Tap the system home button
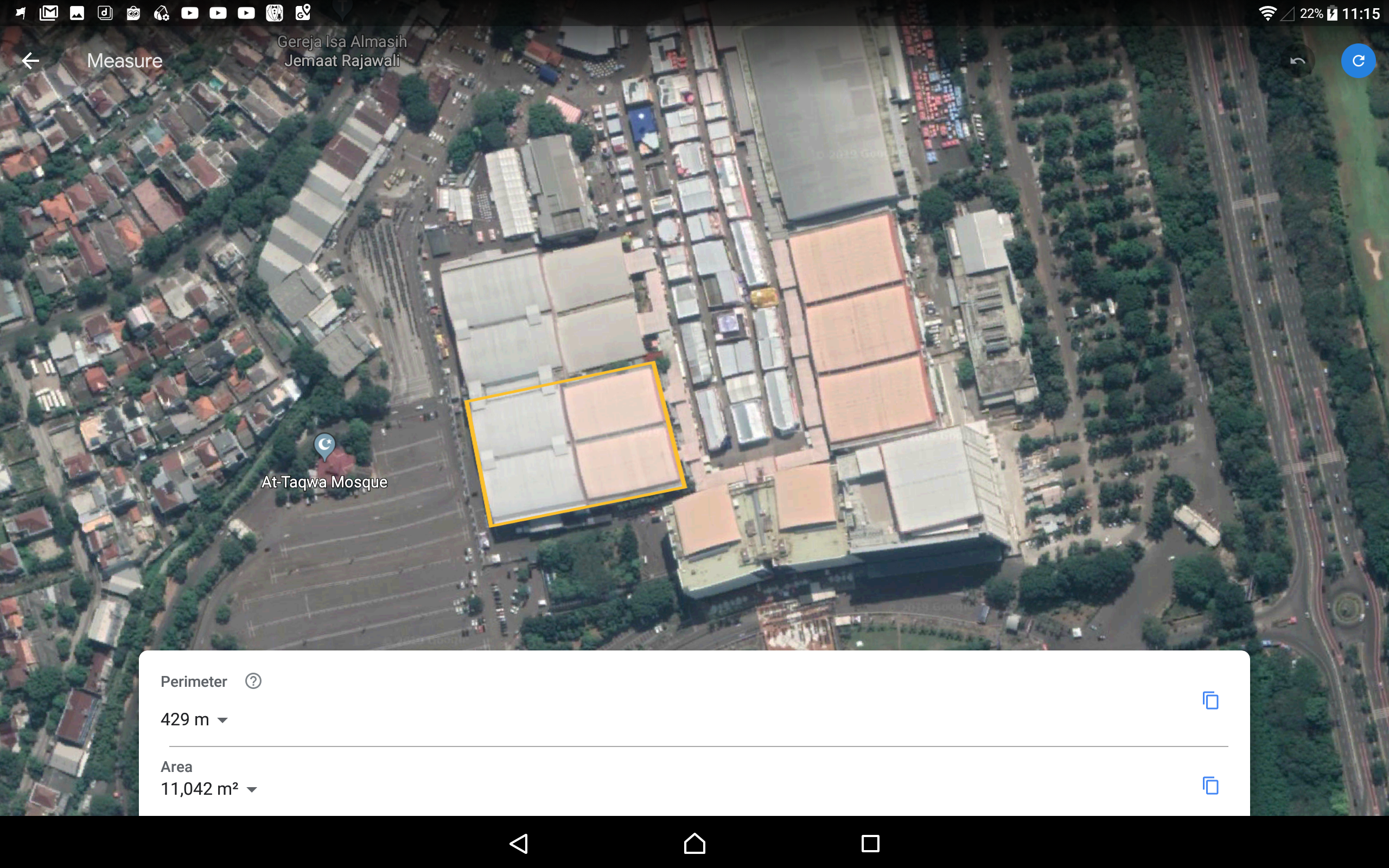 tap(694, 843)
